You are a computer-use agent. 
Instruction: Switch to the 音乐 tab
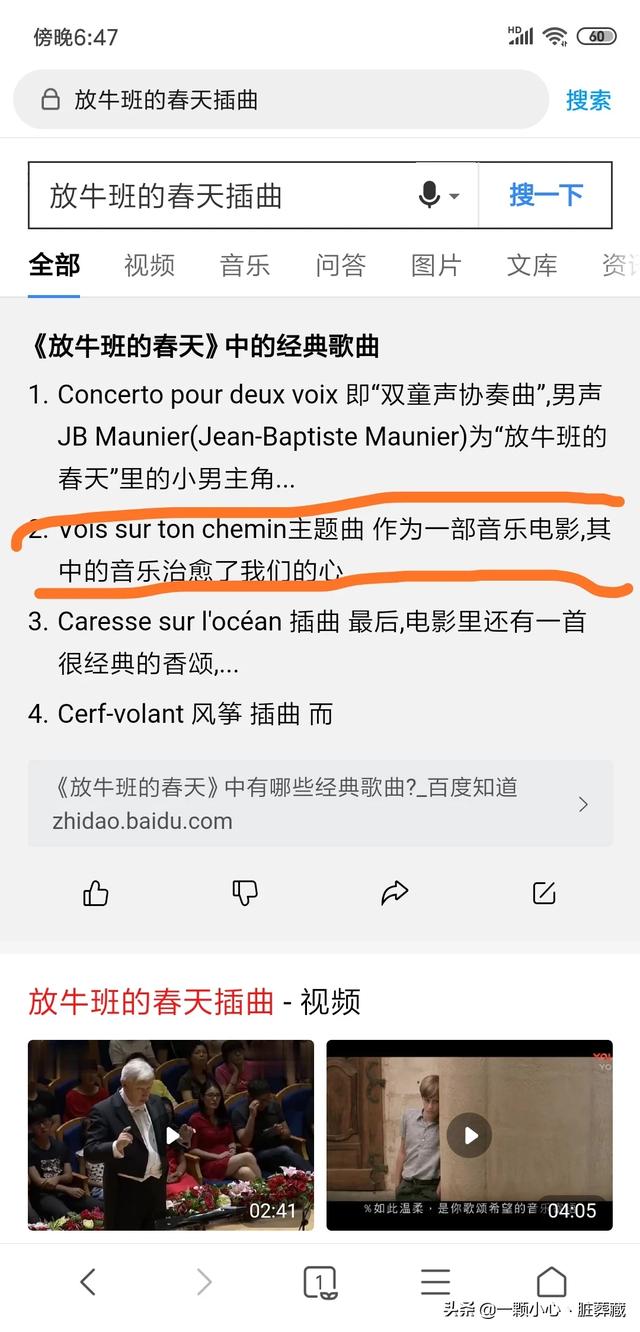pos(245,265)
